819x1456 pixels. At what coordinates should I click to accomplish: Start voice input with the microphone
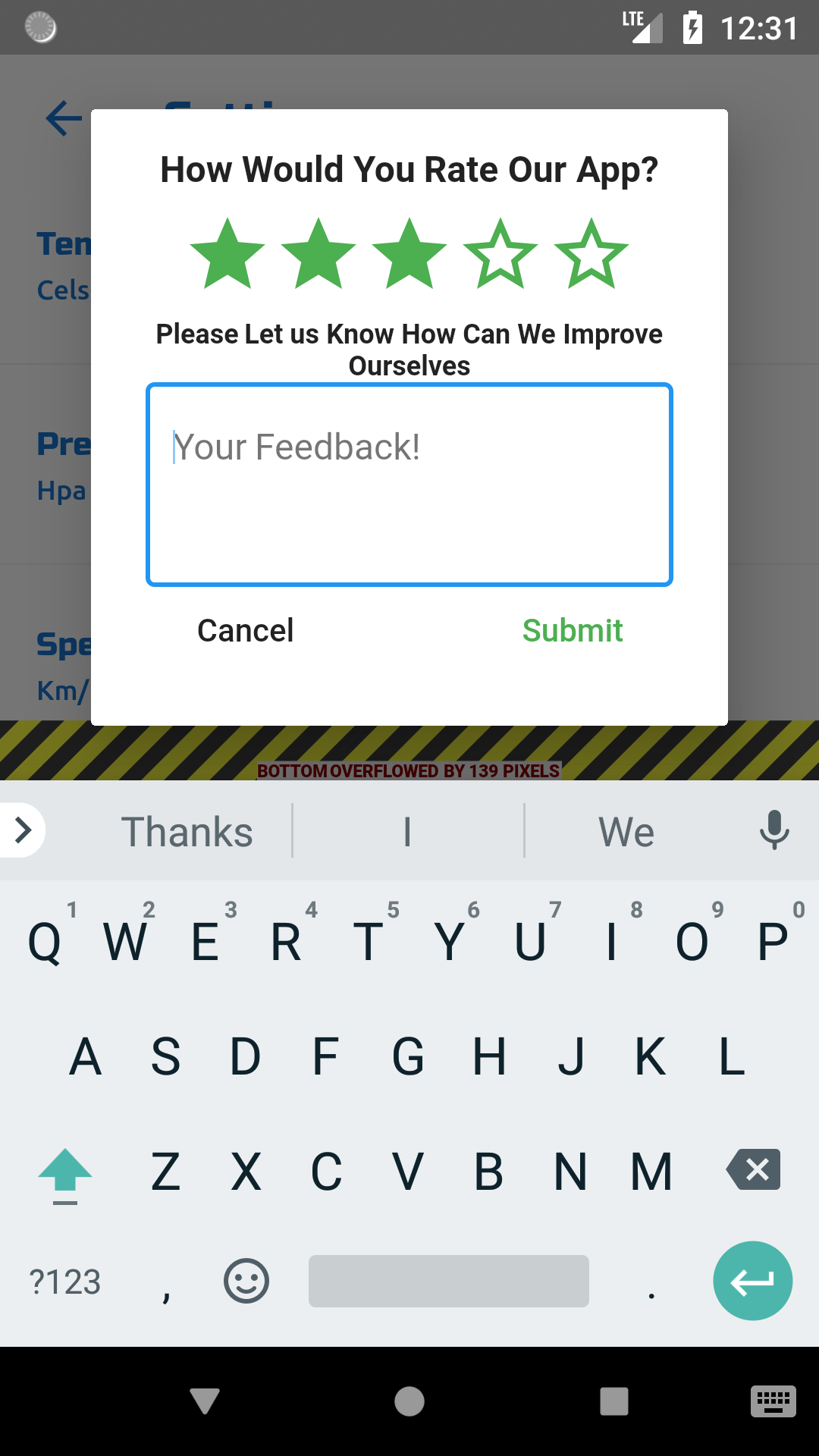[x=774, y=830]
